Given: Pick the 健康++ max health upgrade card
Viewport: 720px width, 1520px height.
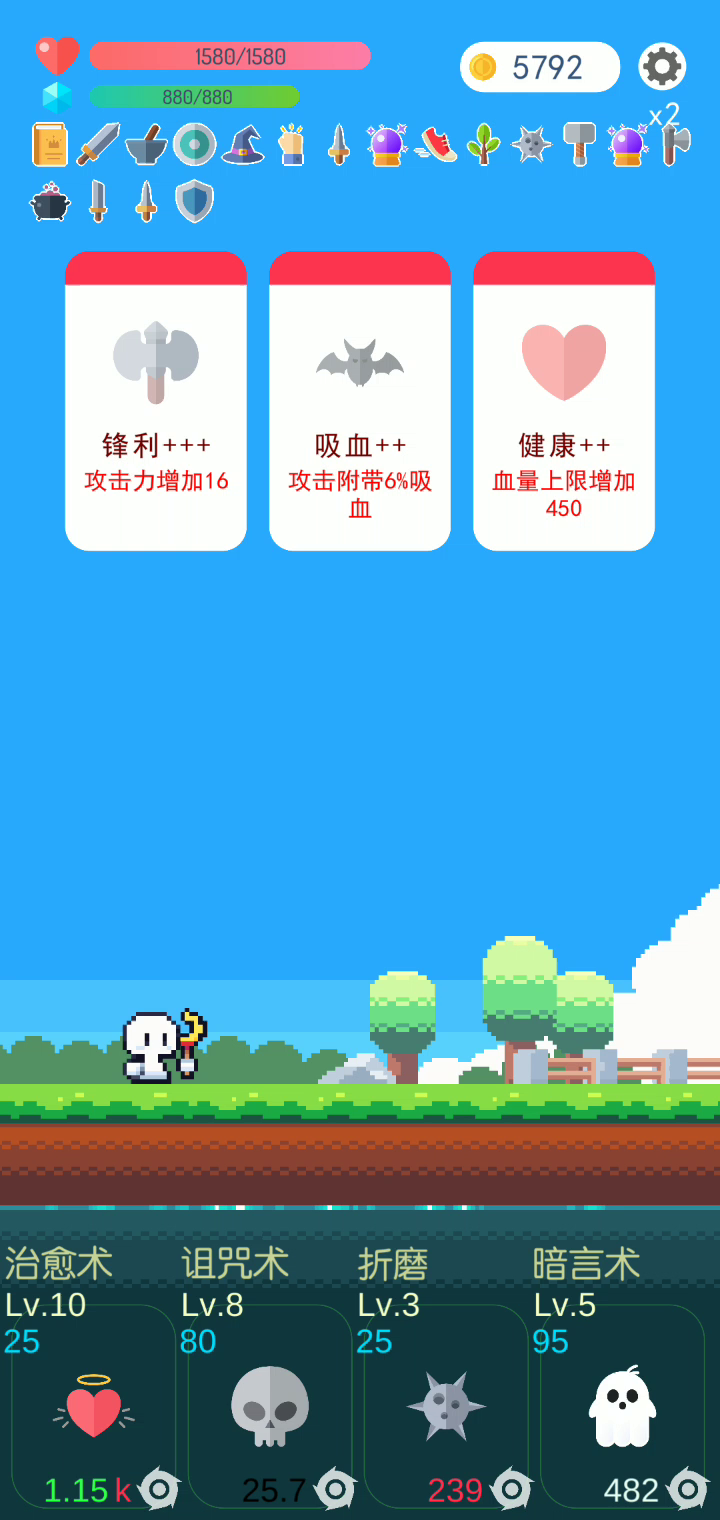Looking at the screenshot, I should point(564,400).
